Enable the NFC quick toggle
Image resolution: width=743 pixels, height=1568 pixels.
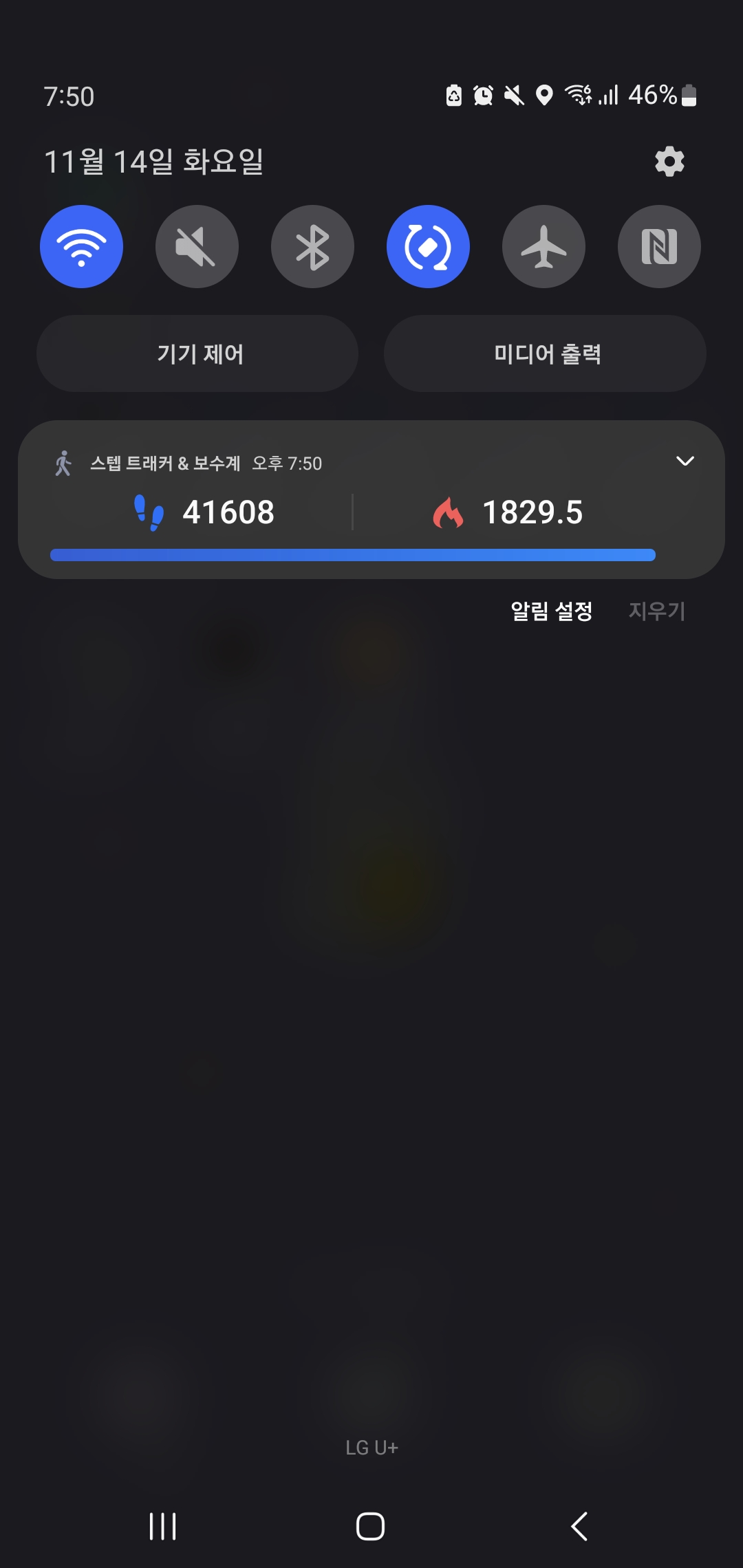click(x=659, y=246)
